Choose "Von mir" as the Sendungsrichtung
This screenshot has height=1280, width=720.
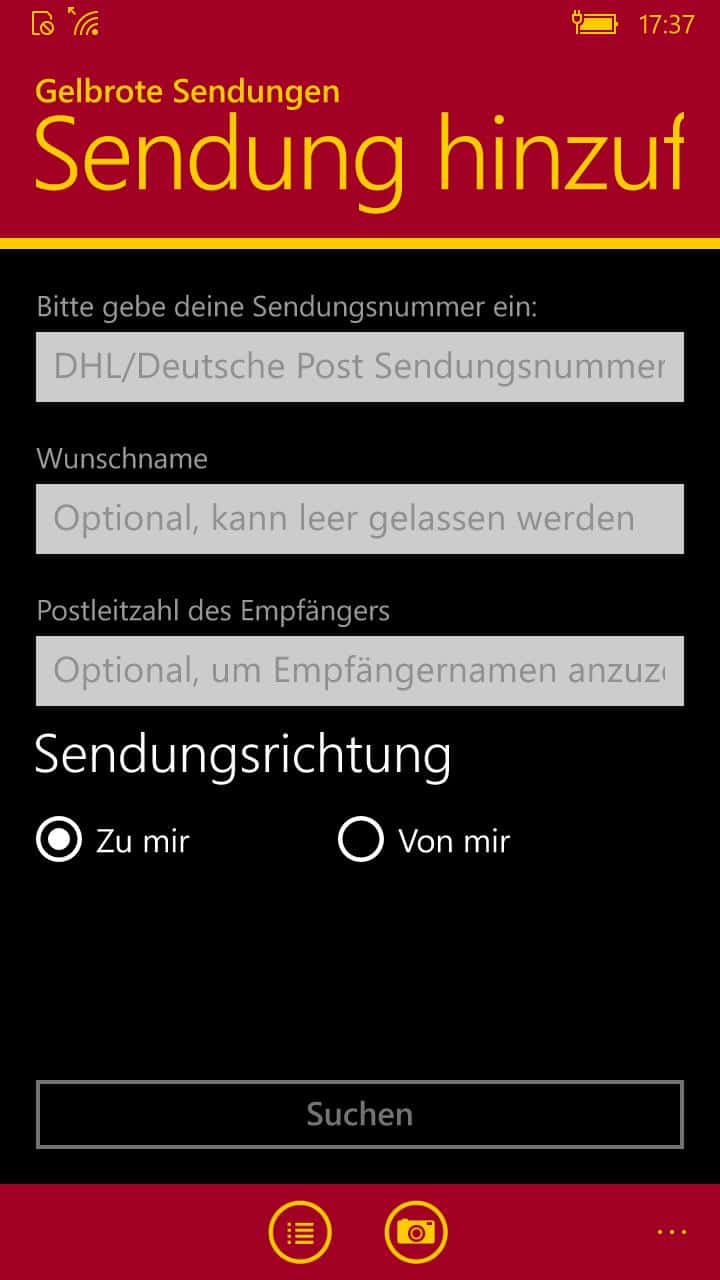[x=424, y=841]
